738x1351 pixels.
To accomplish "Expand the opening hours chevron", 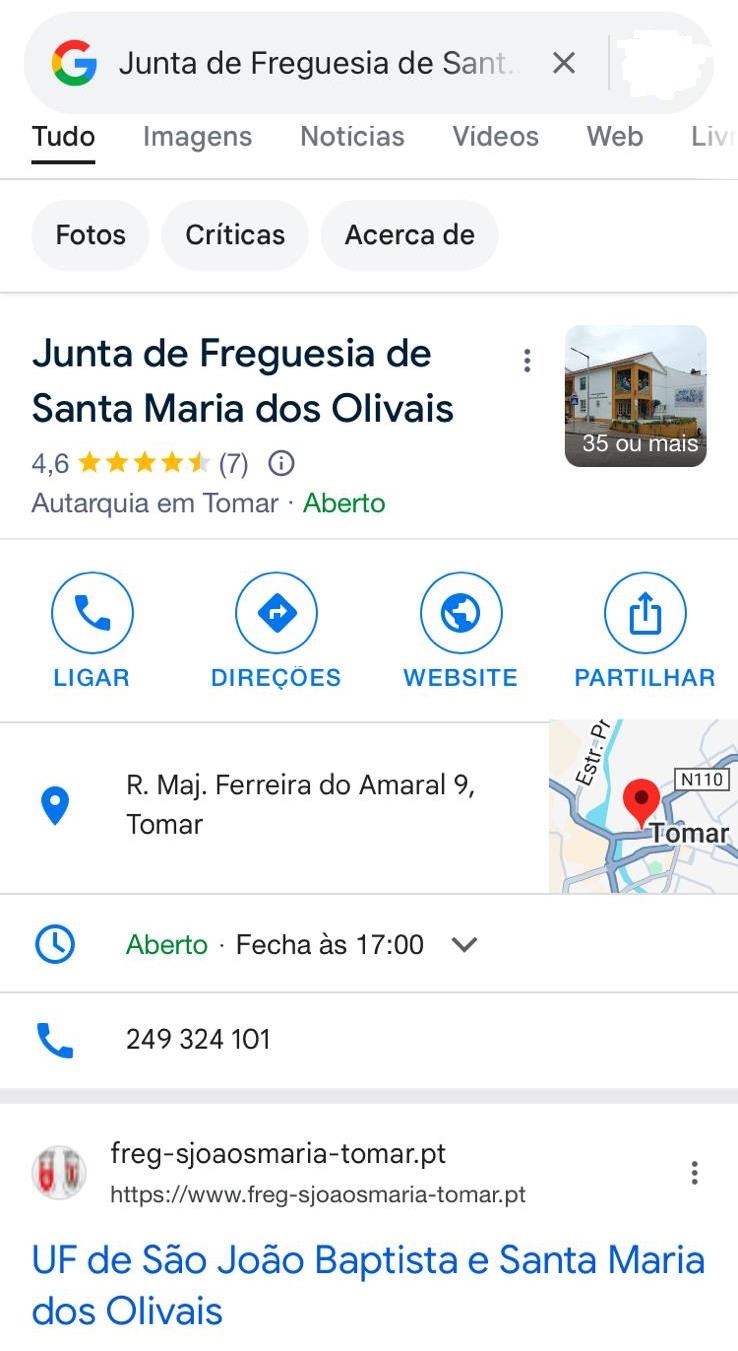I will click(x=464, y=944).
